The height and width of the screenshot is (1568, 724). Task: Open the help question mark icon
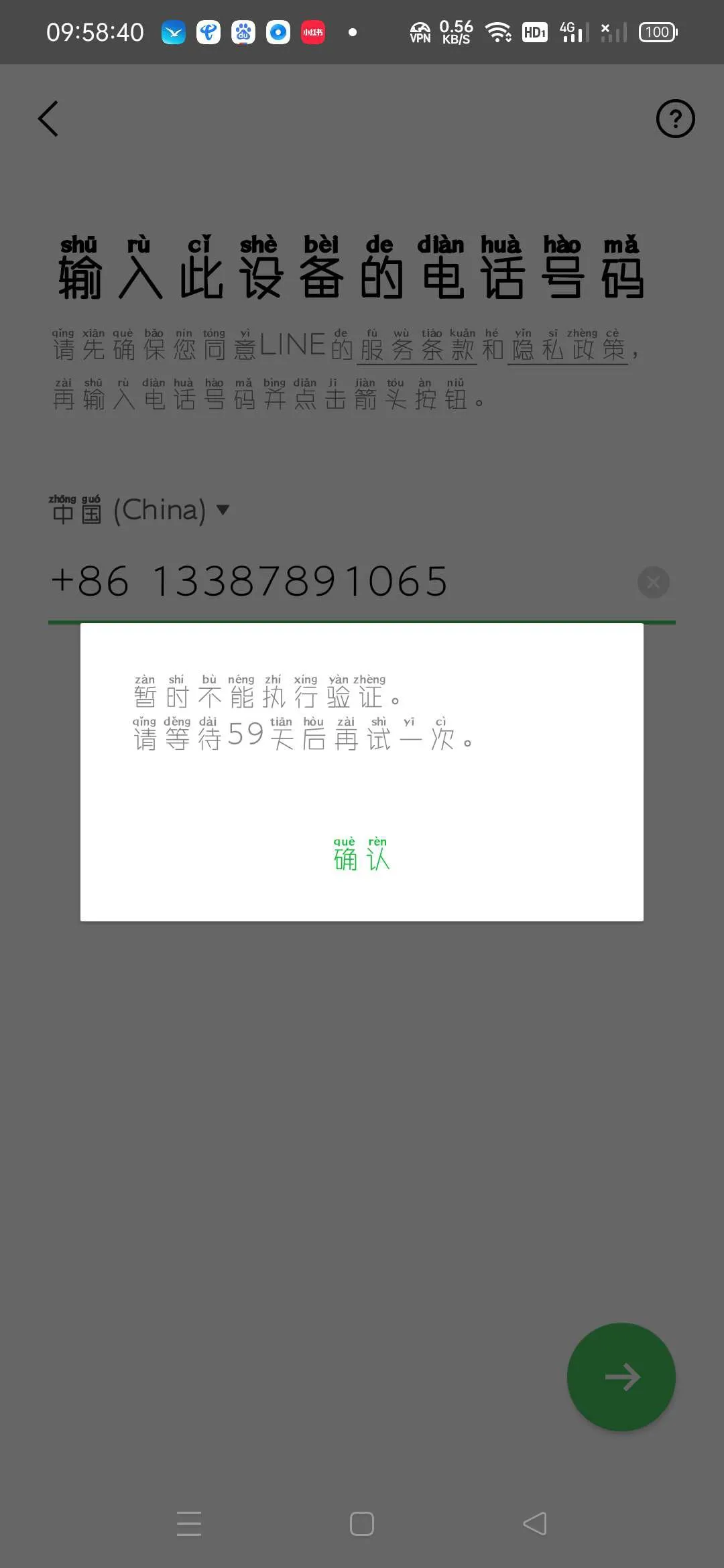(x=675, y=119)
